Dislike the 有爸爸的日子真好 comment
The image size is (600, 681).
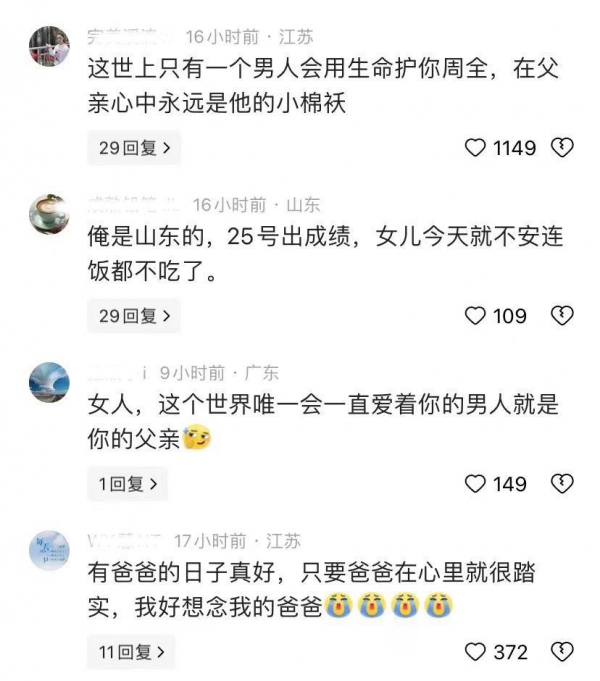(563, 652)
